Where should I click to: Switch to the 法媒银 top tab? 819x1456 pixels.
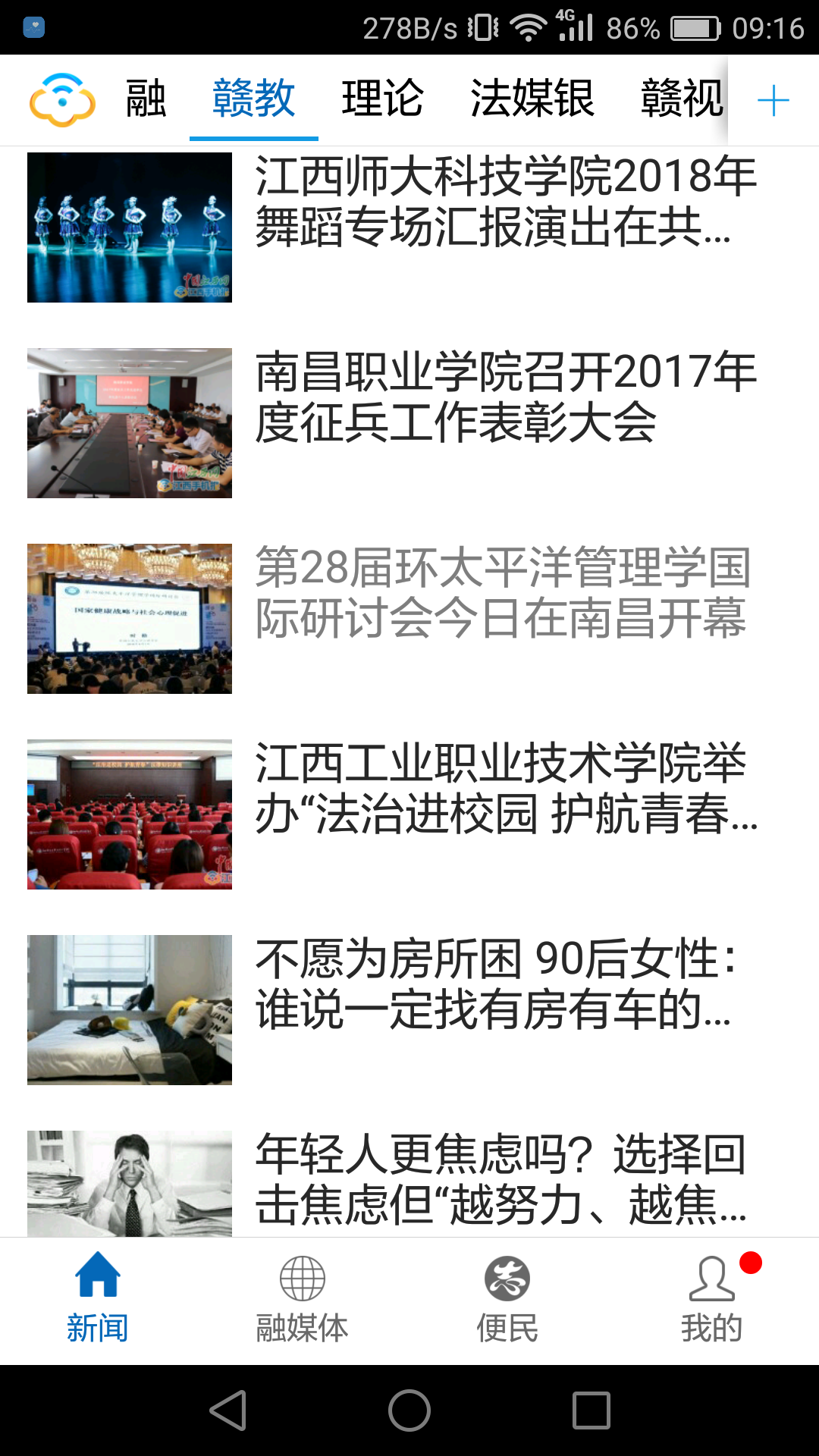click(x=532, y=99)
